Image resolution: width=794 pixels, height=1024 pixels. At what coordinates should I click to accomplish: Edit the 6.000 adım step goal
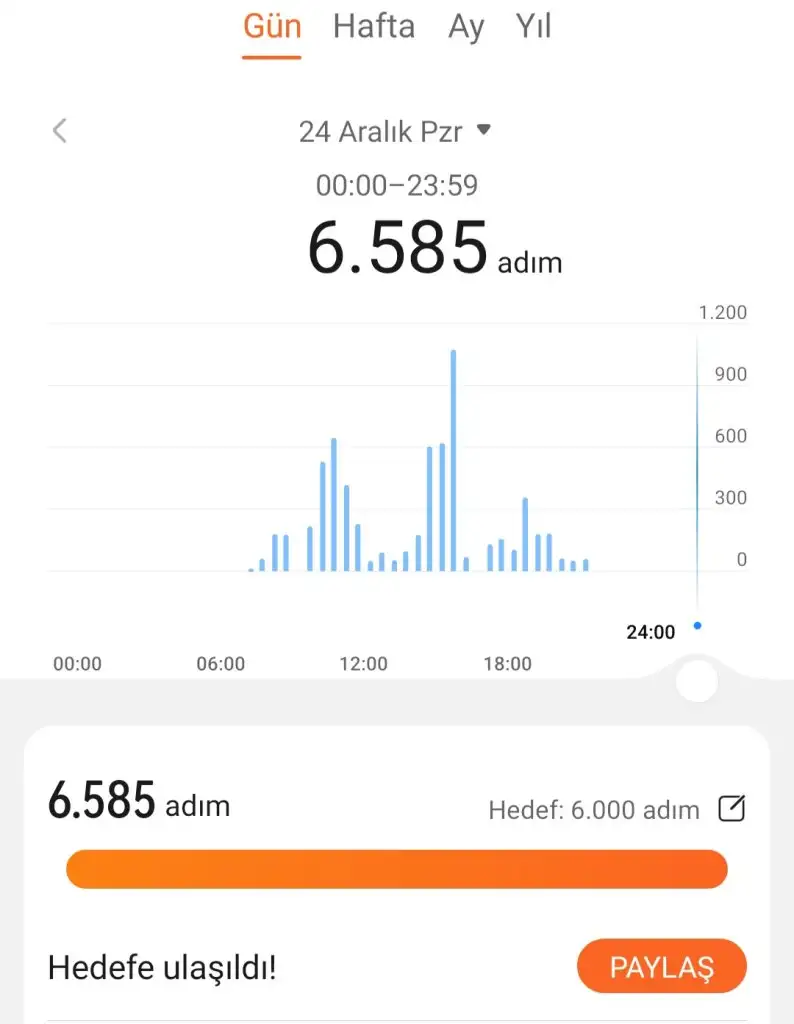coord(732,809)
